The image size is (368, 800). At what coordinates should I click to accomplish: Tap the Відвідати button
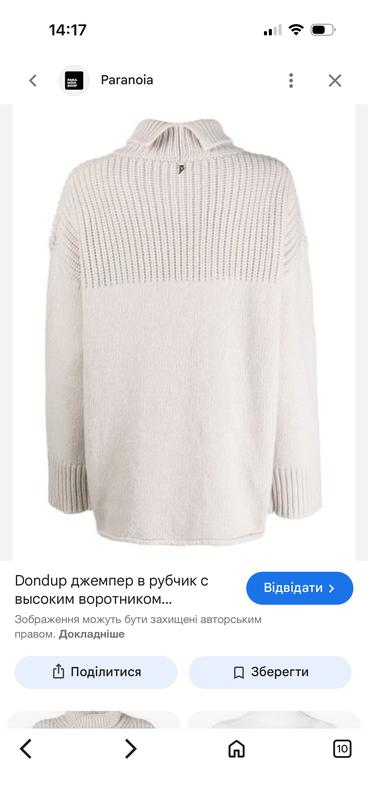(300, 588)
